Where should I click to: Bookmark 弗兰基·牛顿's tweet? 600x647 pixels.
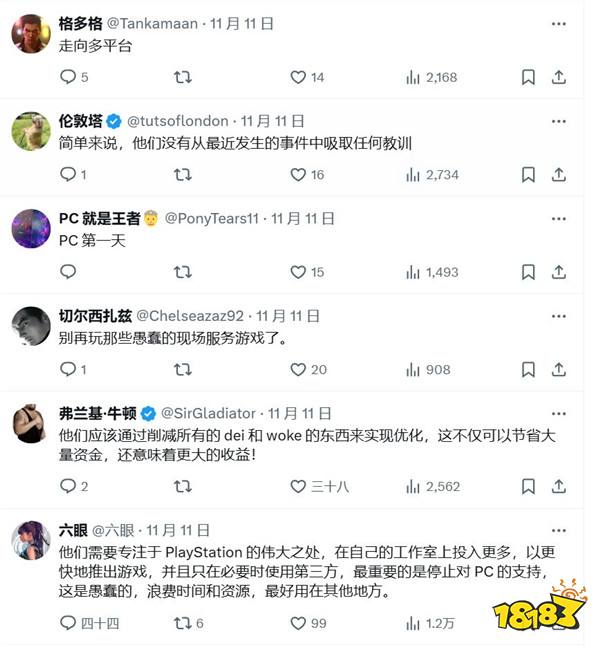click(x=528, y=486)
